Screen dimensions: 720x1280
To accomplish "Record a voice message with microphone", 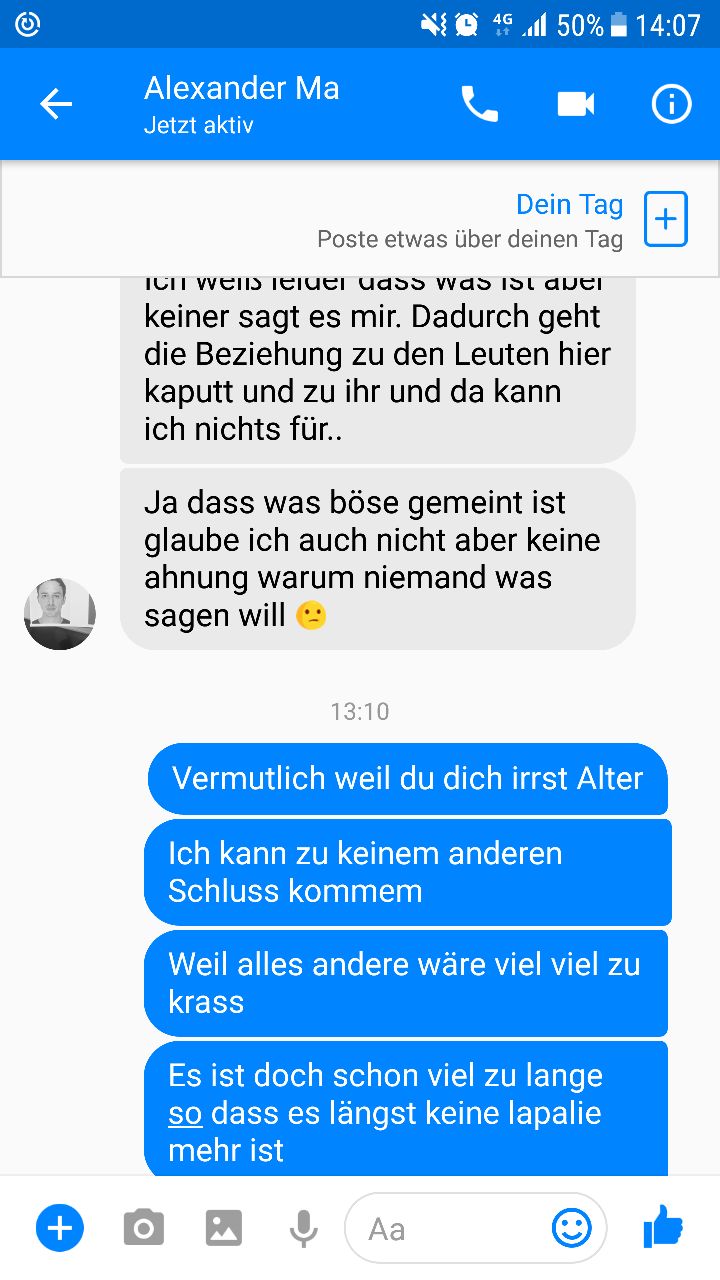I will pyautogui.click(x=303, y=1228).
